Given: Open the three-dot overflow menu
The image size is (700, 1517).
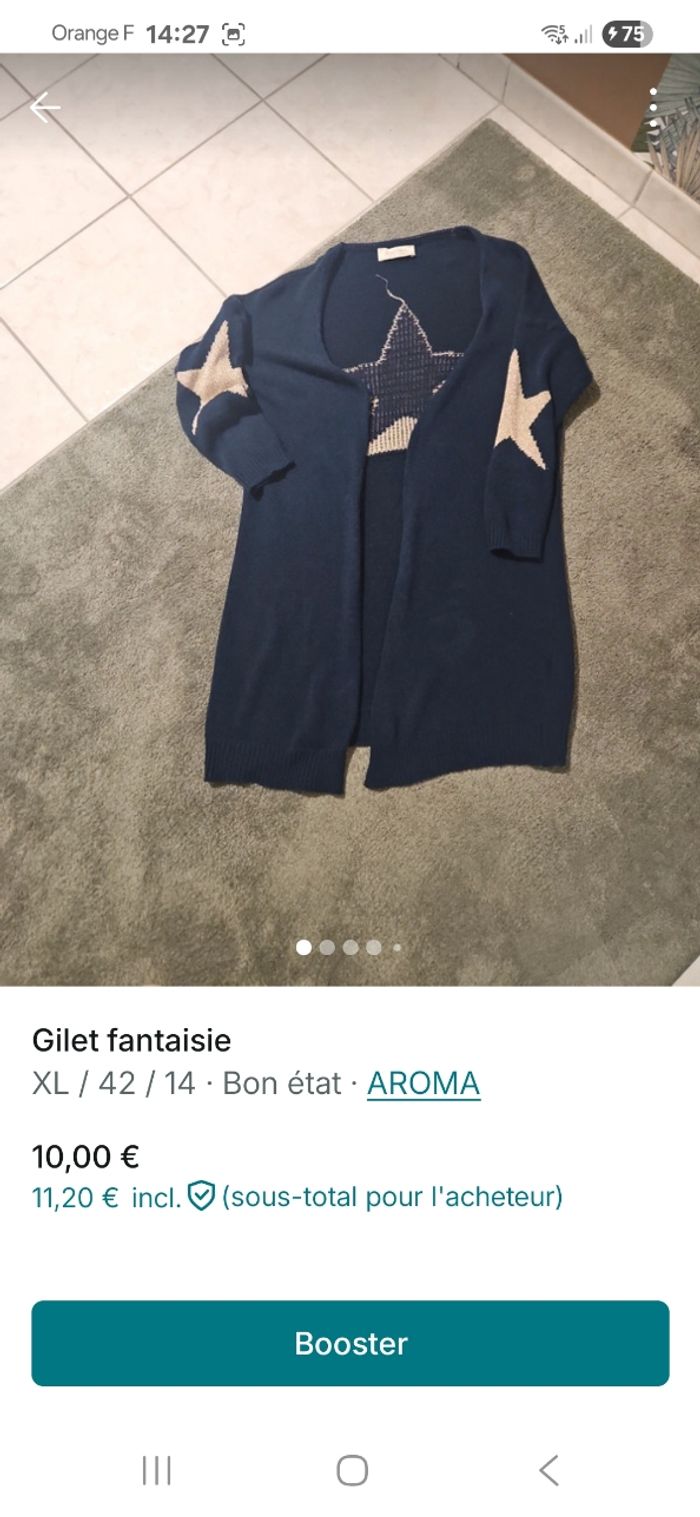Looking at the screenshot, I should [653, 108].
